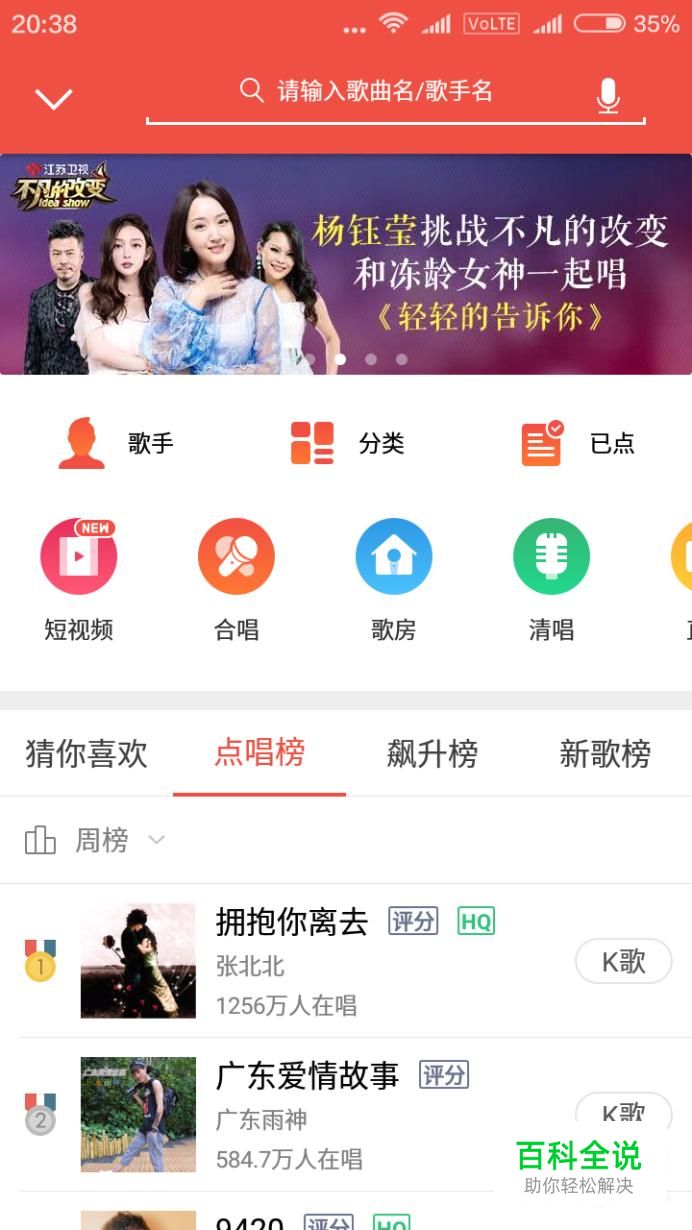The width and height of the screenshot is (692, 1230).
Task: View the 已点 selected songs list
Action: click(x=578, y=443)
